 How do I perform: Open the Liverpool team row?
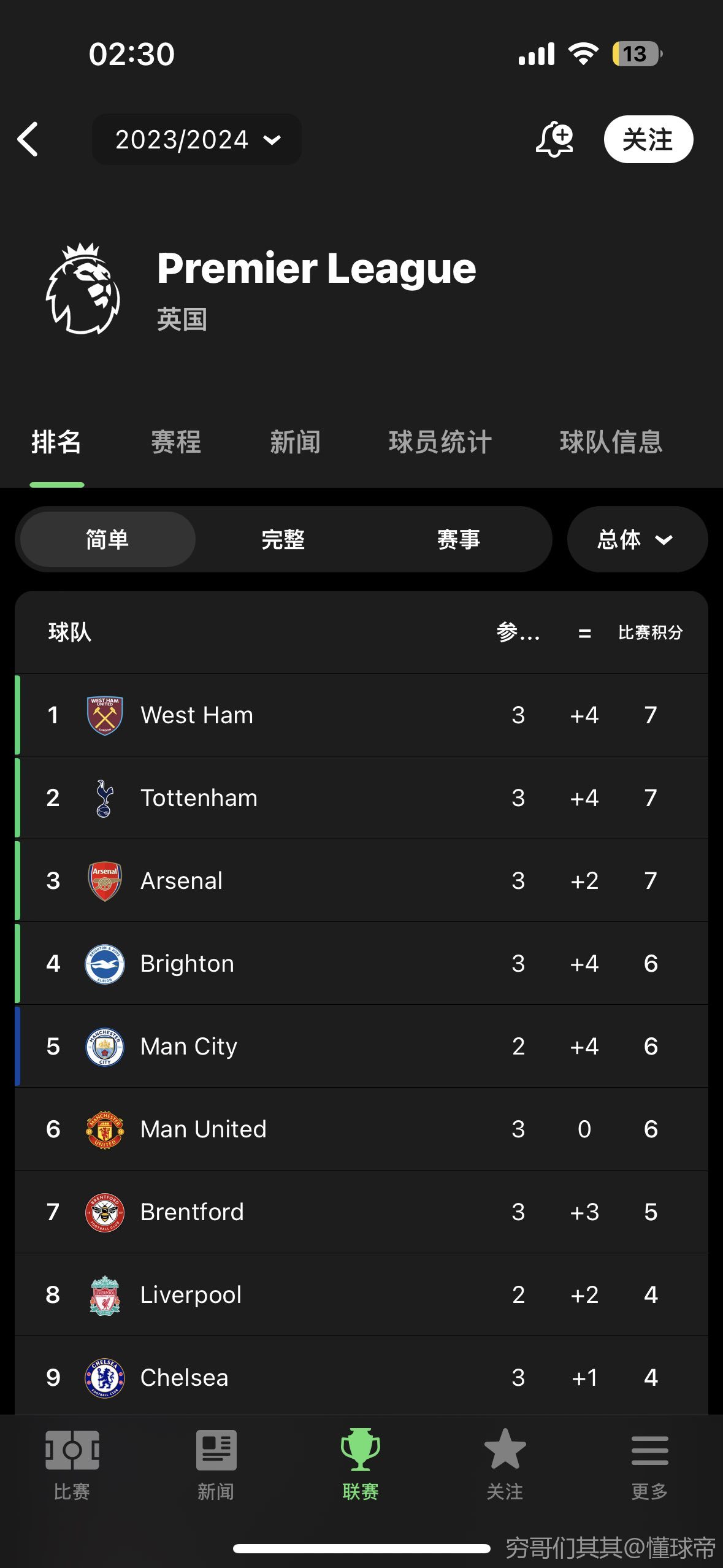click(x=361, y=1294)
